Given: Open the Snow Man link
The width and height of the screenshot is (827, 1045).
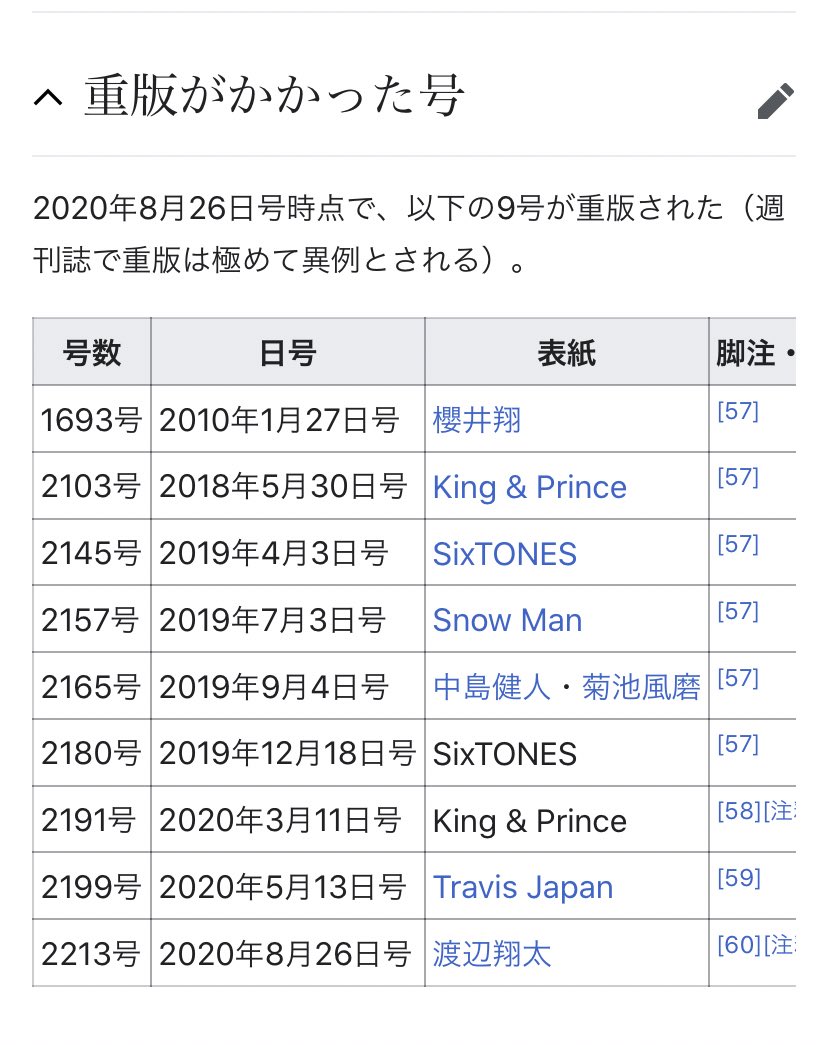Looking at the screenshot, I should coord(507,620).
